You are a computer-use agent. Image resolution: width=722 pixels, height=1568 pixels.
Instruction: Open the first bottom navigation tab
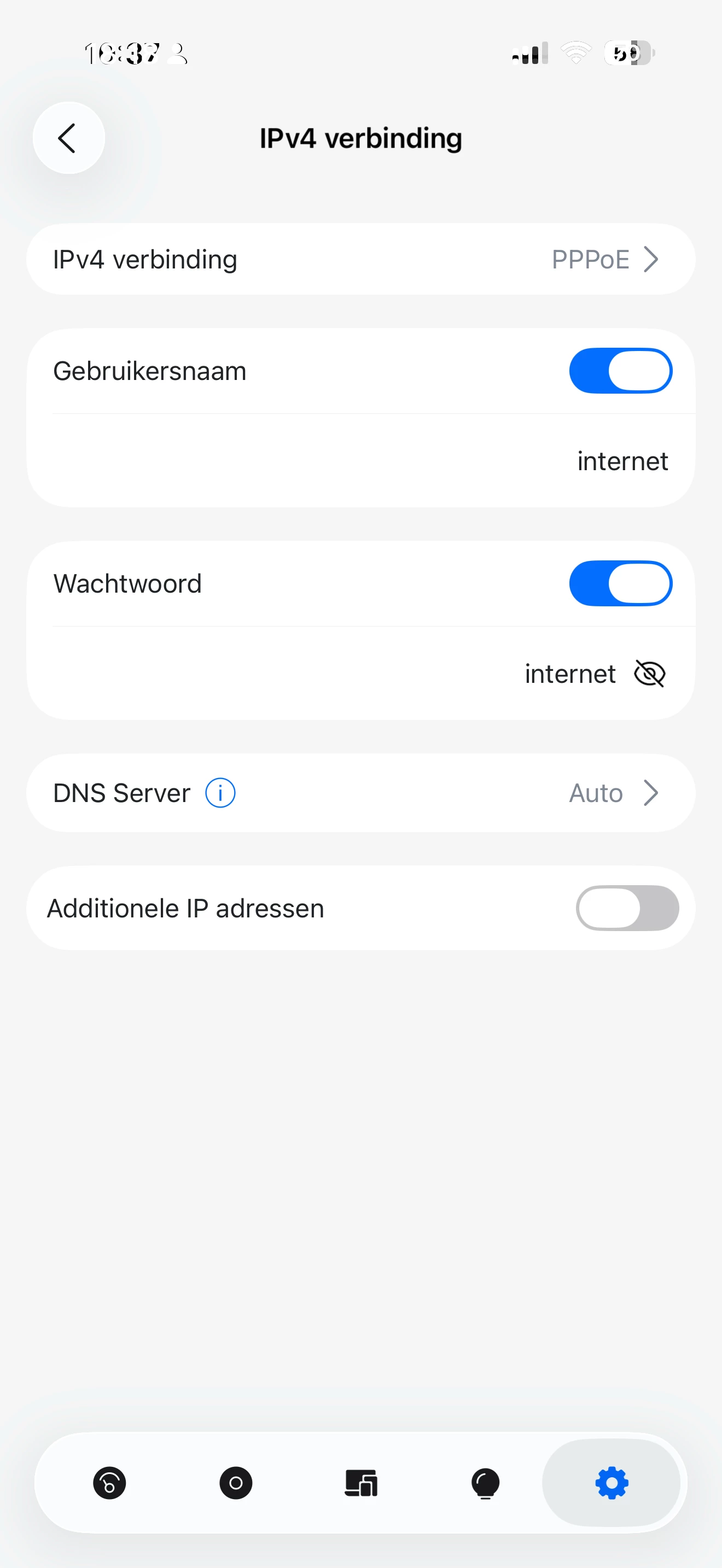coord(109,1483)
